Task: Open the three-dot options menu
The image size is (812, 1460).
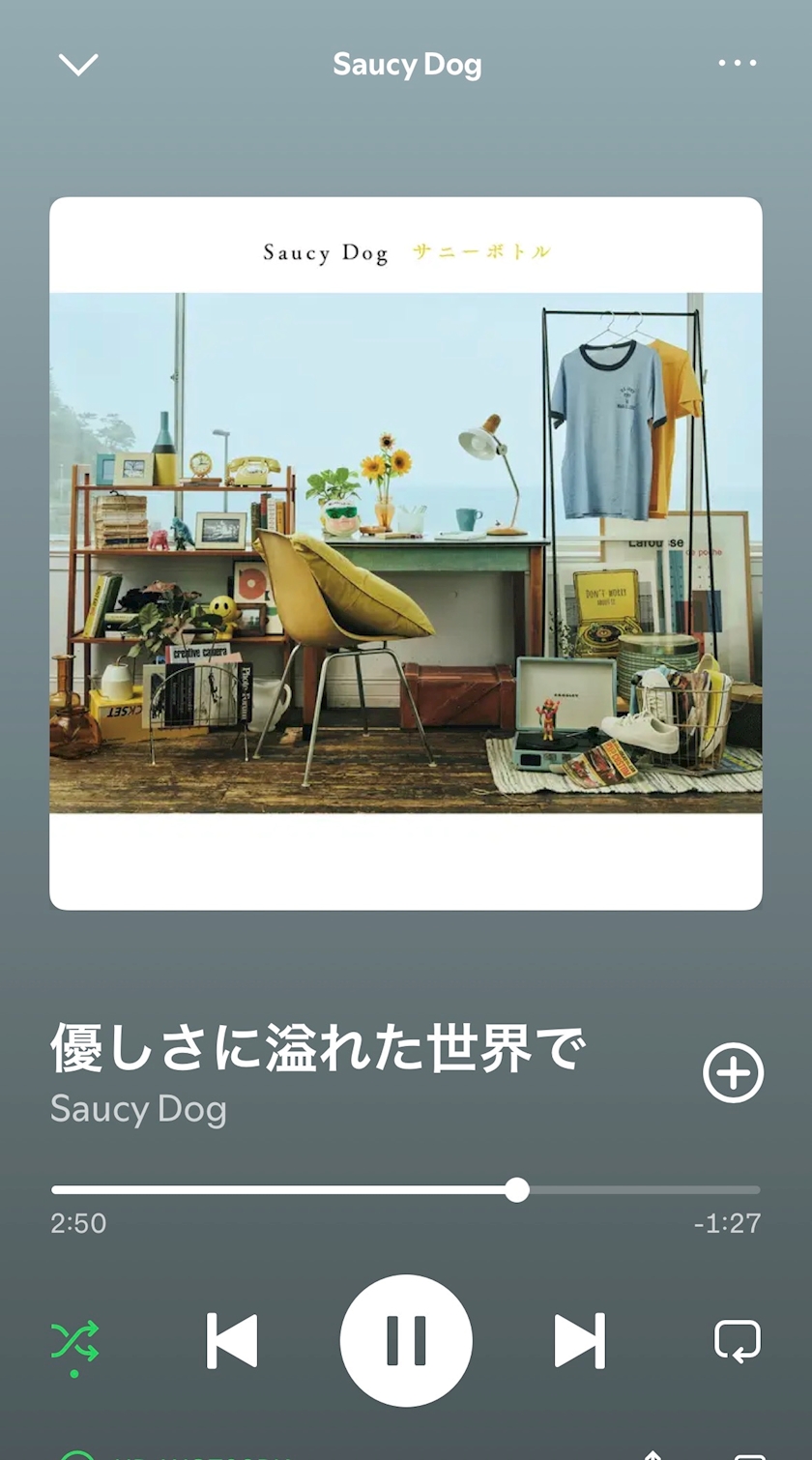Action: pos(737,64)
